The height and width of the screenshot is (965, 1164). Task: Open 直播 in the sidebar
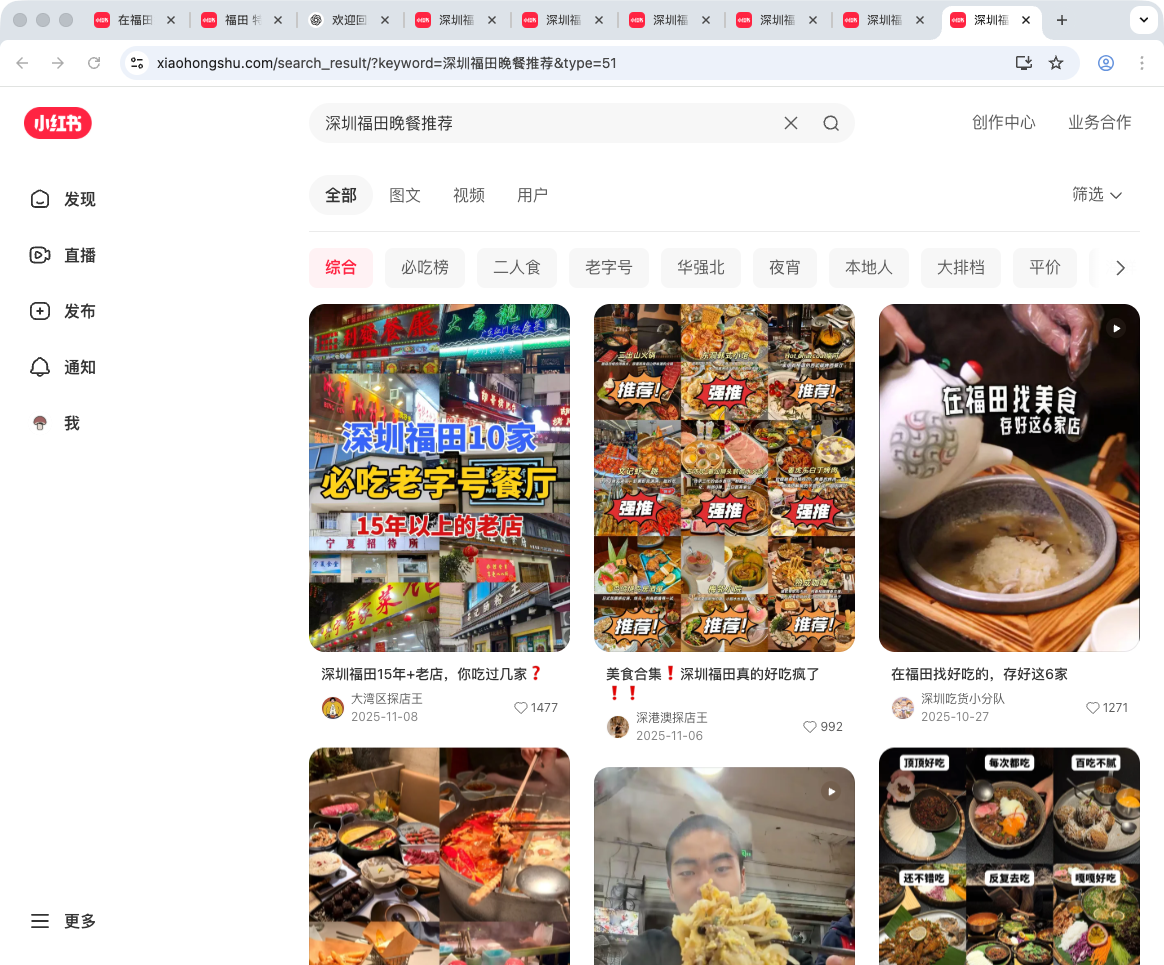pyautogui.click(x=64, y=255)
